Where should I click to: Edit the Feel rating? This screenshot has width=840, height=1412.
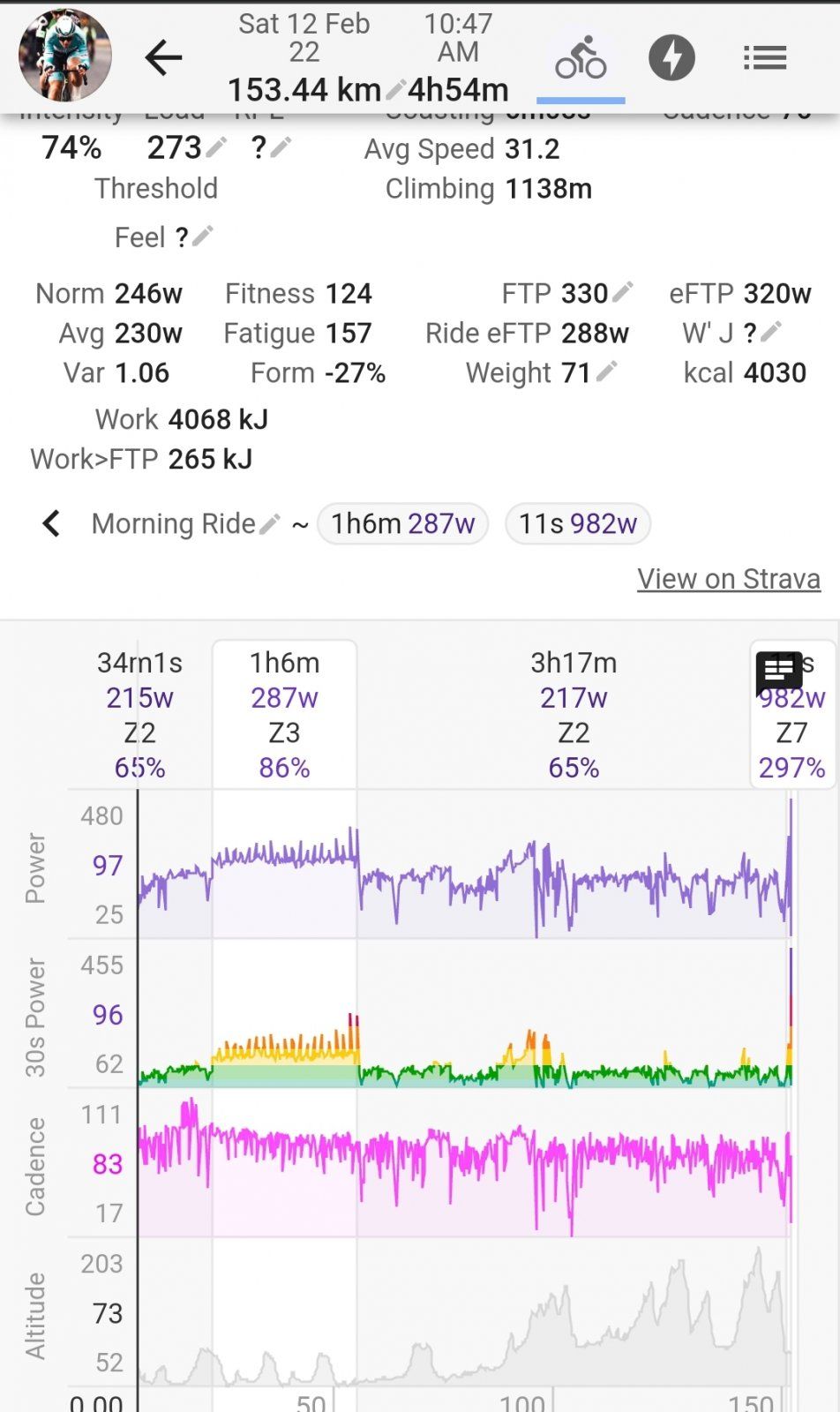click(202, 237)
